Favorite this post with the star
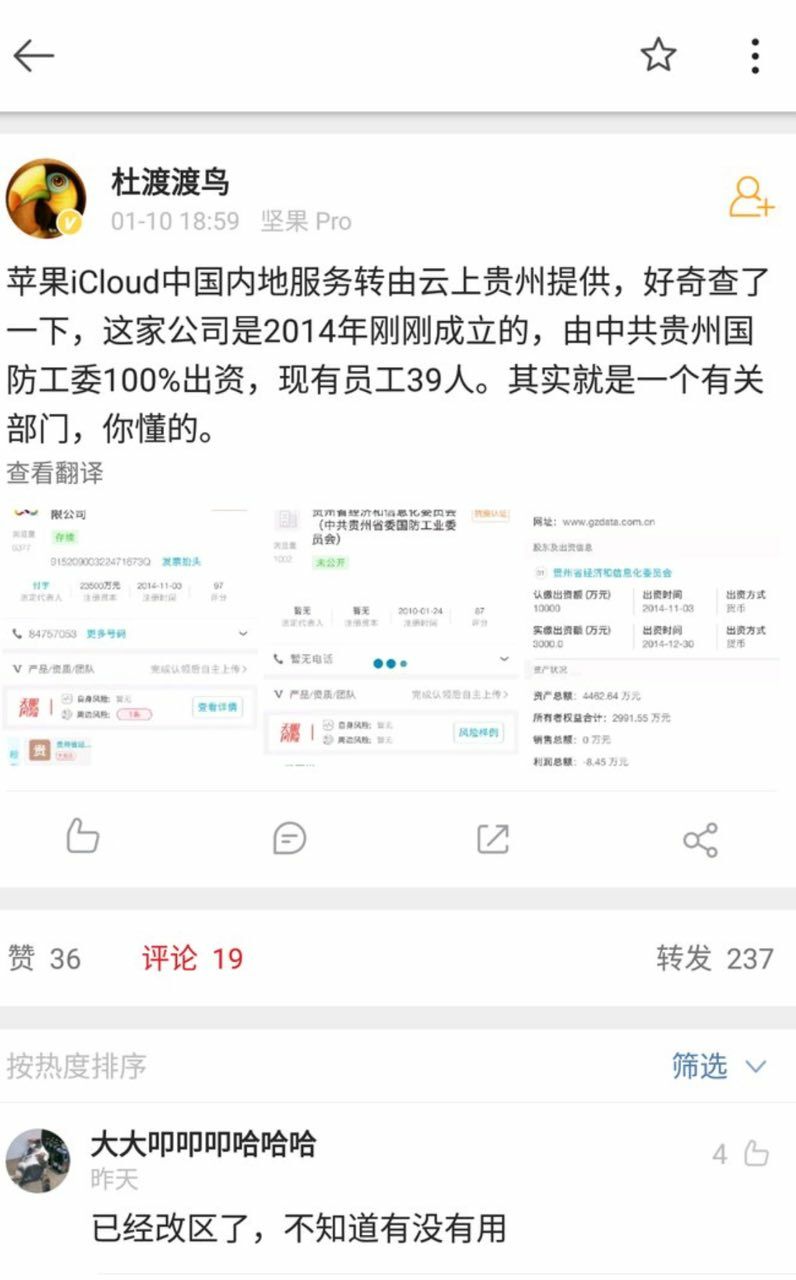The width and height of the screenshot is (796, 1280). [658, 55]
